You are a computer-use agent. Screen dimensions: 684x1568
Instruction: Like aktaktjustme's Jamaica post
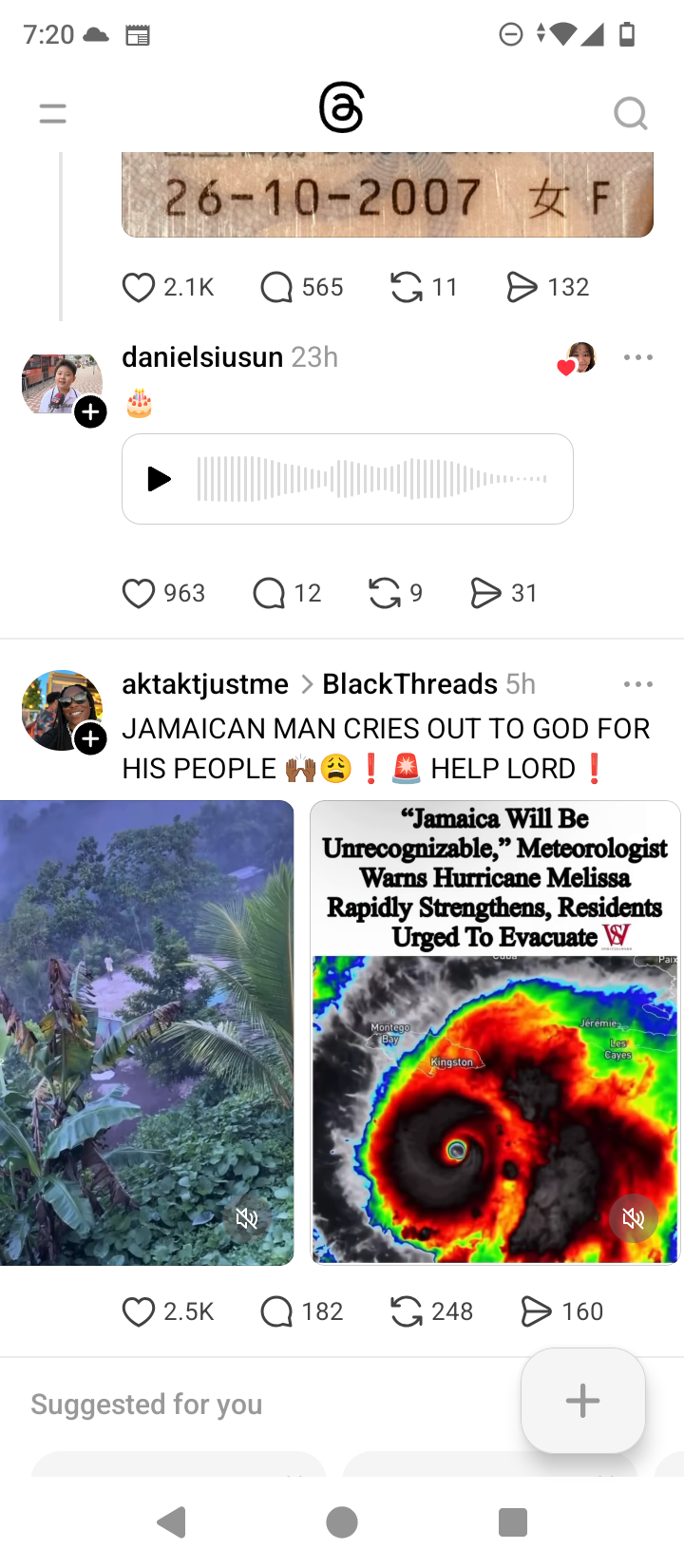139,1311
